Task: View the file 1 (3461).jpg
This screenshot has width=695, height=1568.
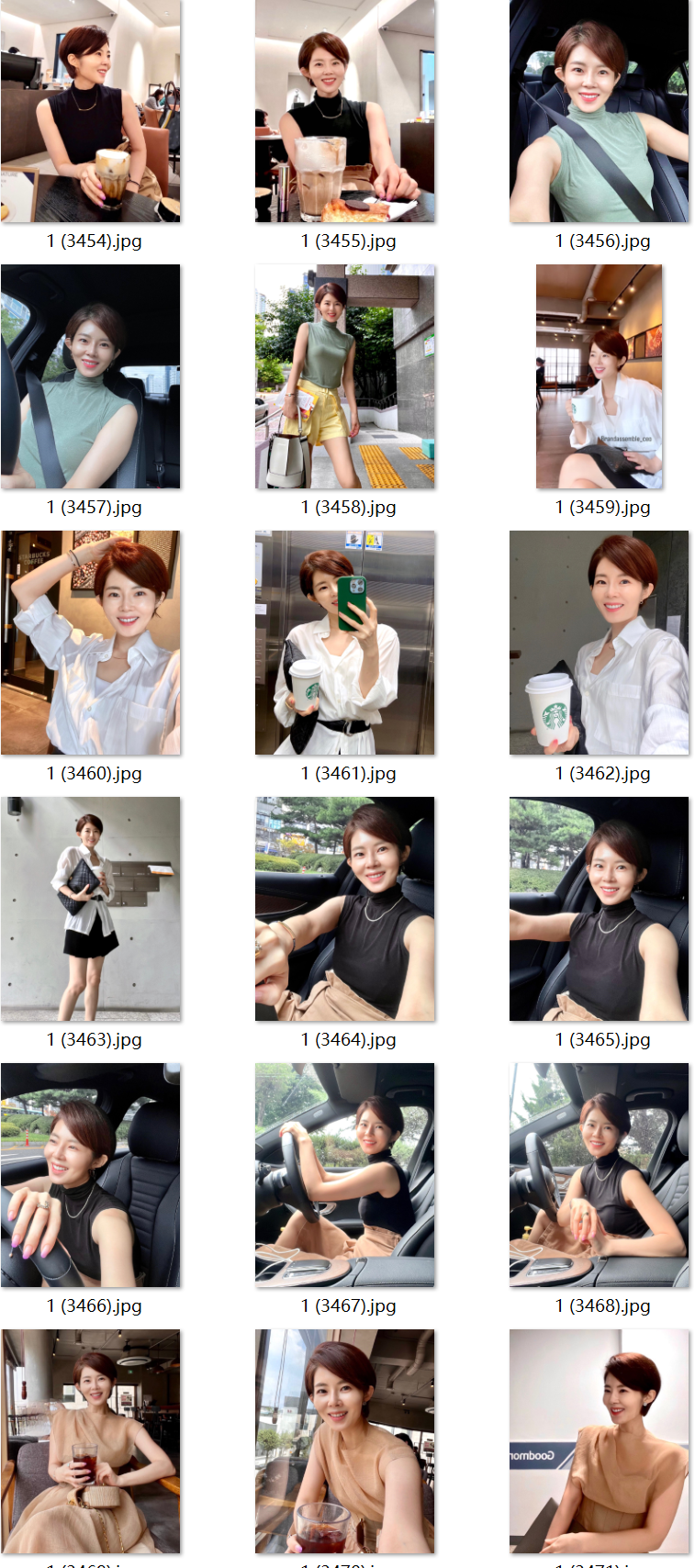Action: tap(345, 643)
